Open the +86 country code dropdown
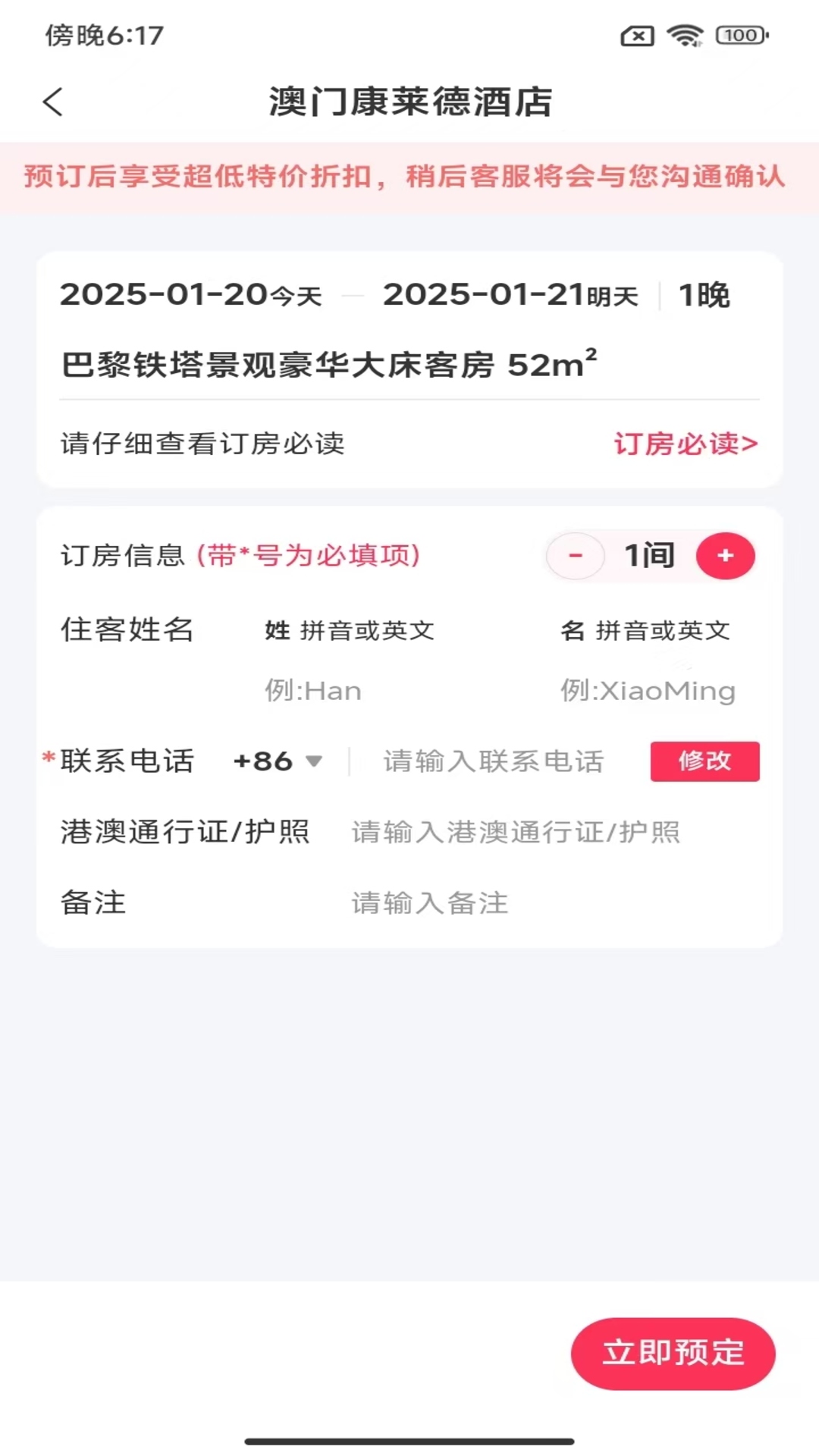819x1456 pixels. [278, 761]
